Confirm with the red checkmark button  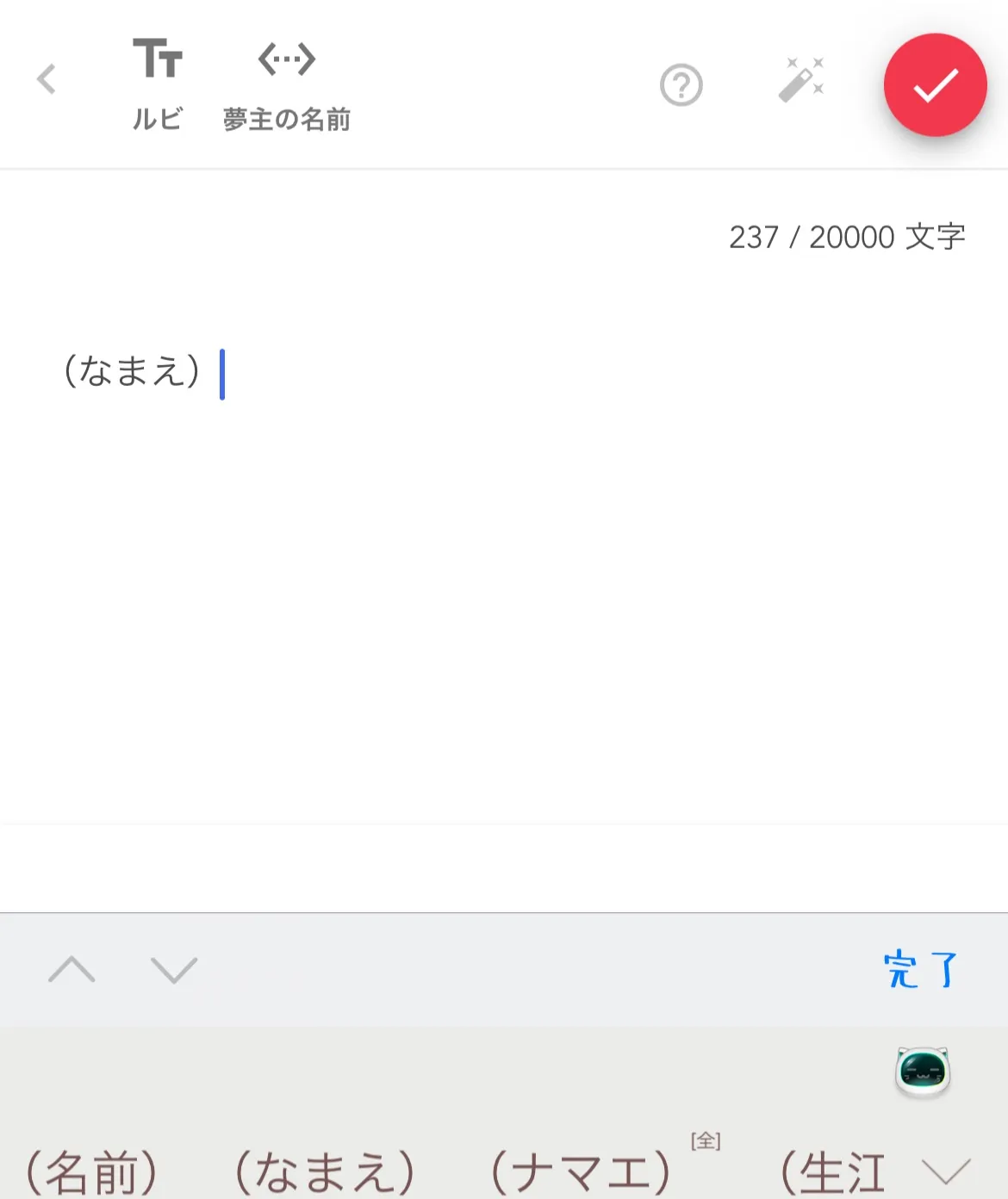coord(935,85)
